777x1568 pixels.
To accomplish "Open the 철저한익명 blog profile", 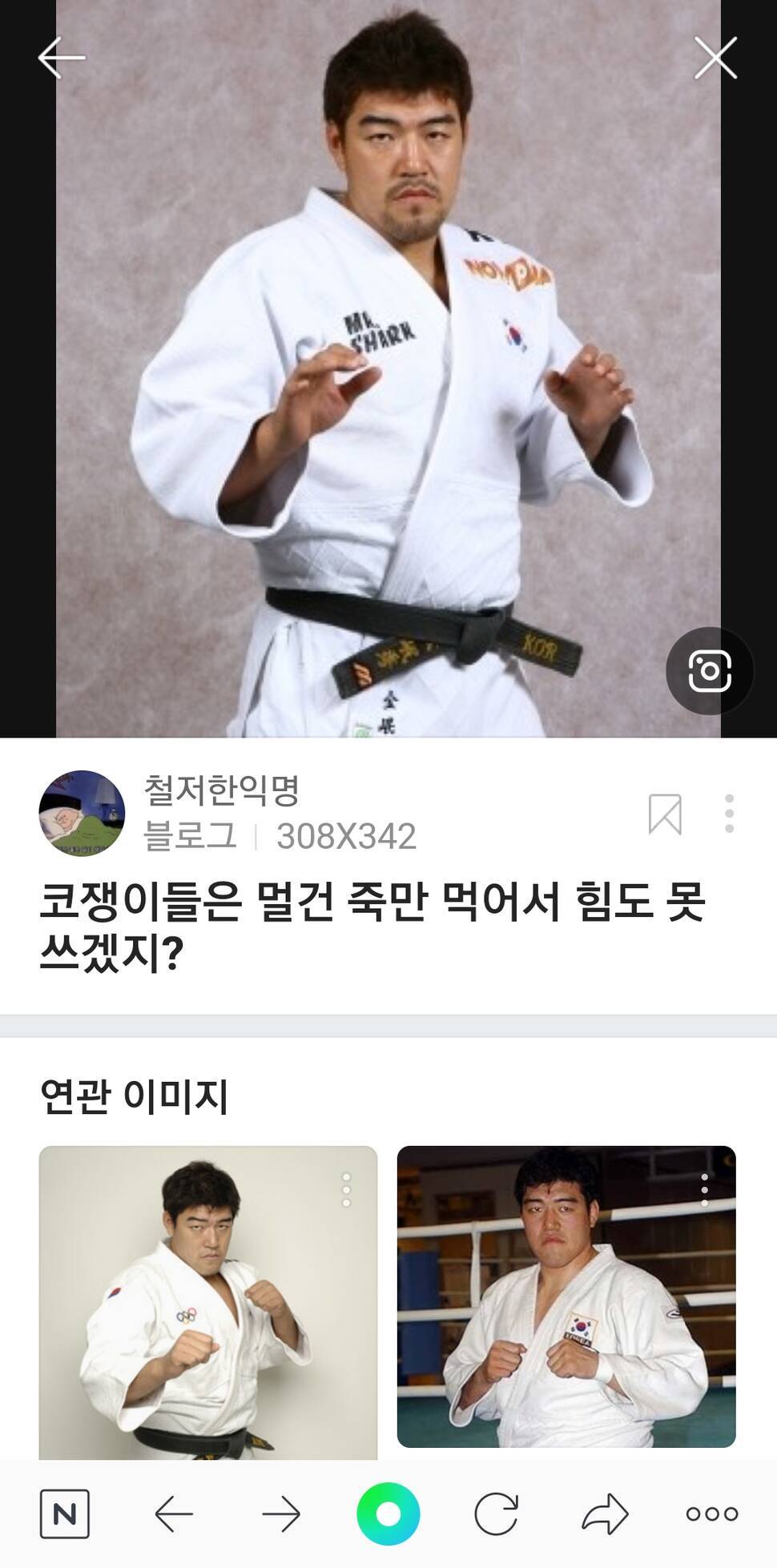I will tap(82, 814).
